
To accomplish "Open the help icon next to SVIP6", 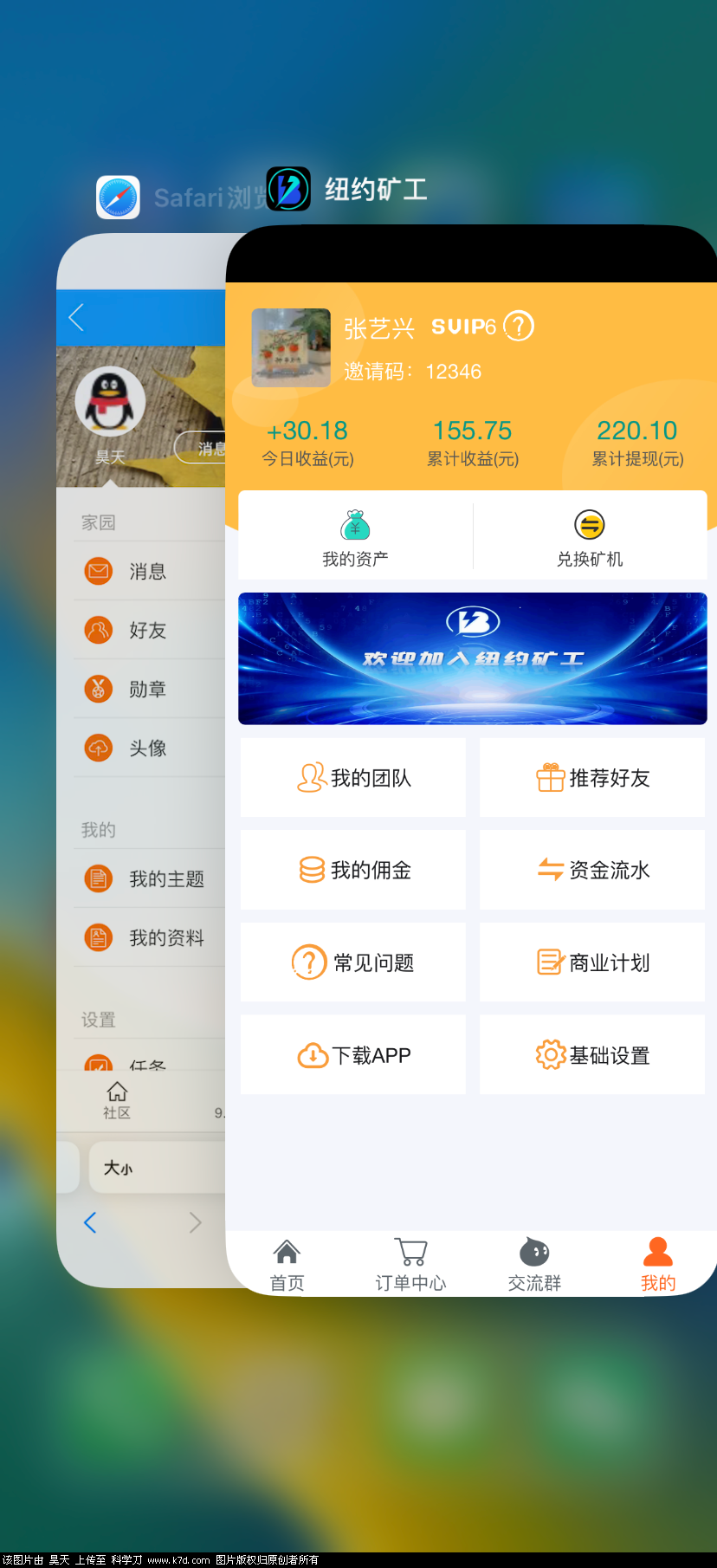I will (519, 327).
